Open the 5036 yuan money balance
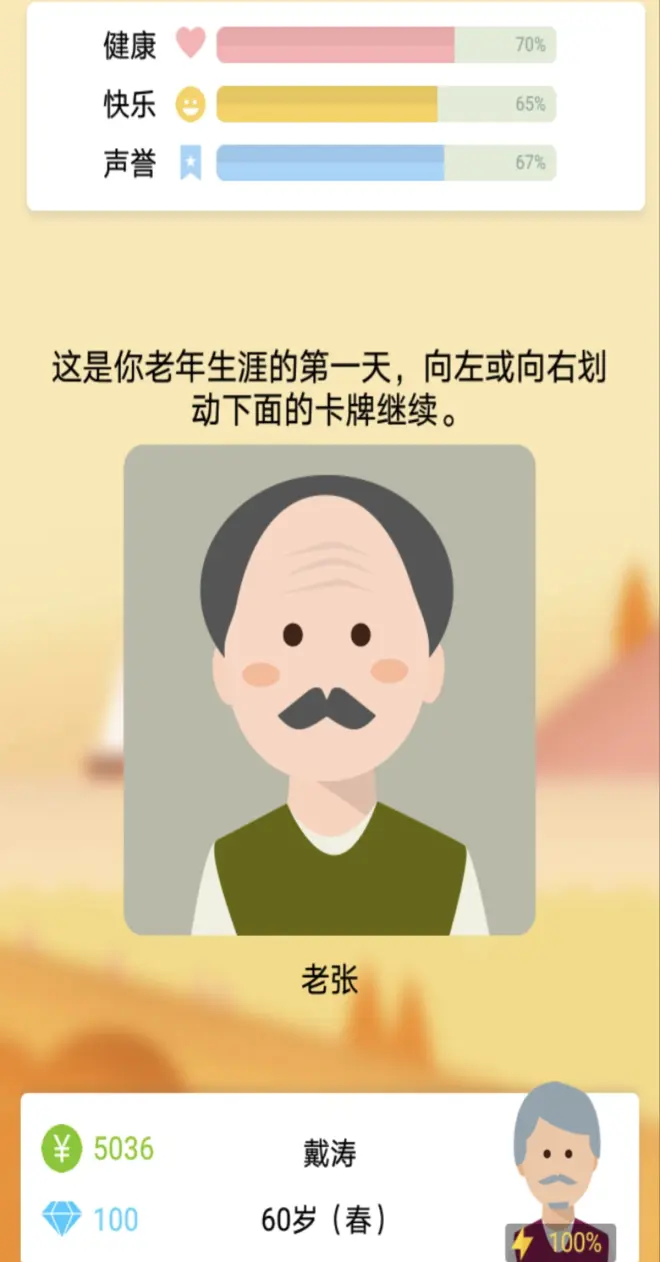The image size is (660, 1262). [x=99, y=1148]
